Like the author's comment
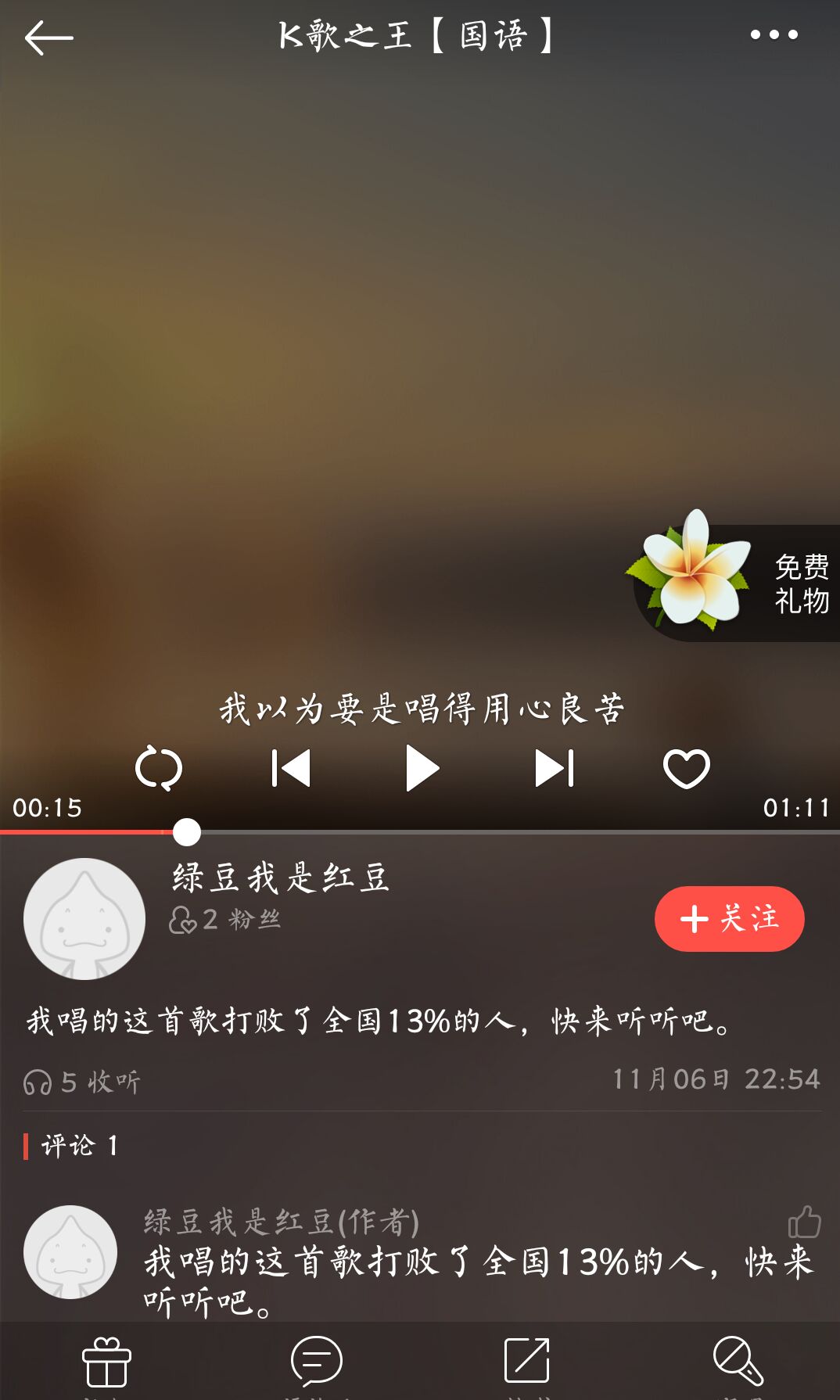840x1400 pixels. (x=804, y=1222)
